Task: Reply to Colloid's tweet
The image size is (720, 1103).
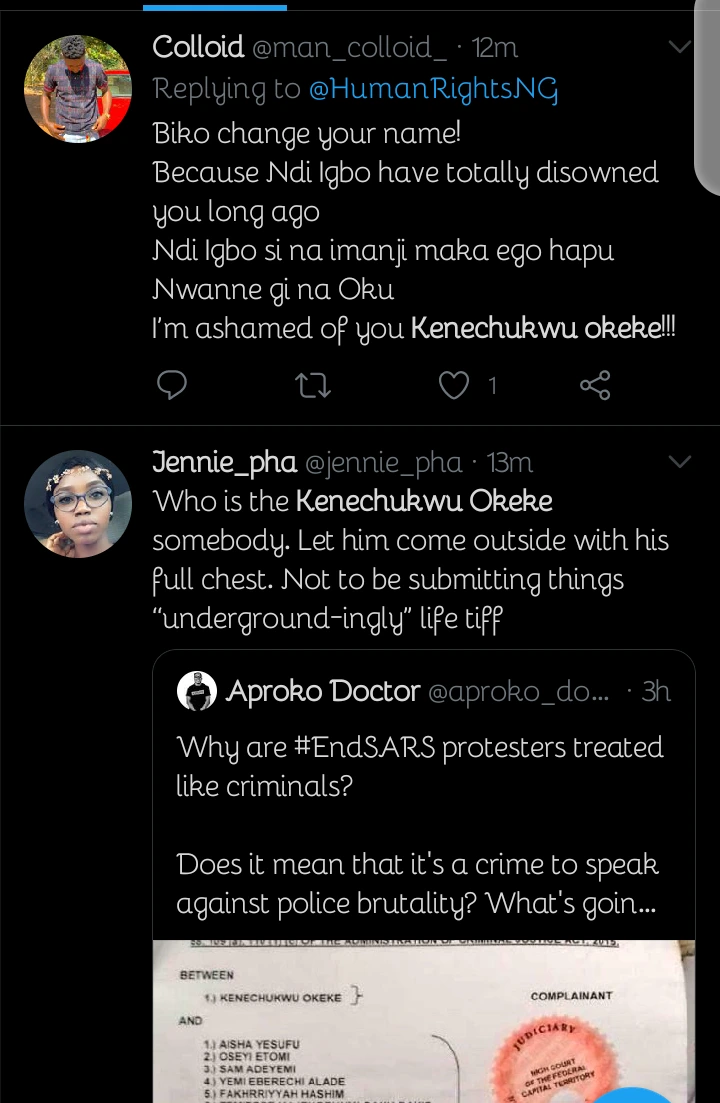Action: pyautogui.click(x=173, y=385)
